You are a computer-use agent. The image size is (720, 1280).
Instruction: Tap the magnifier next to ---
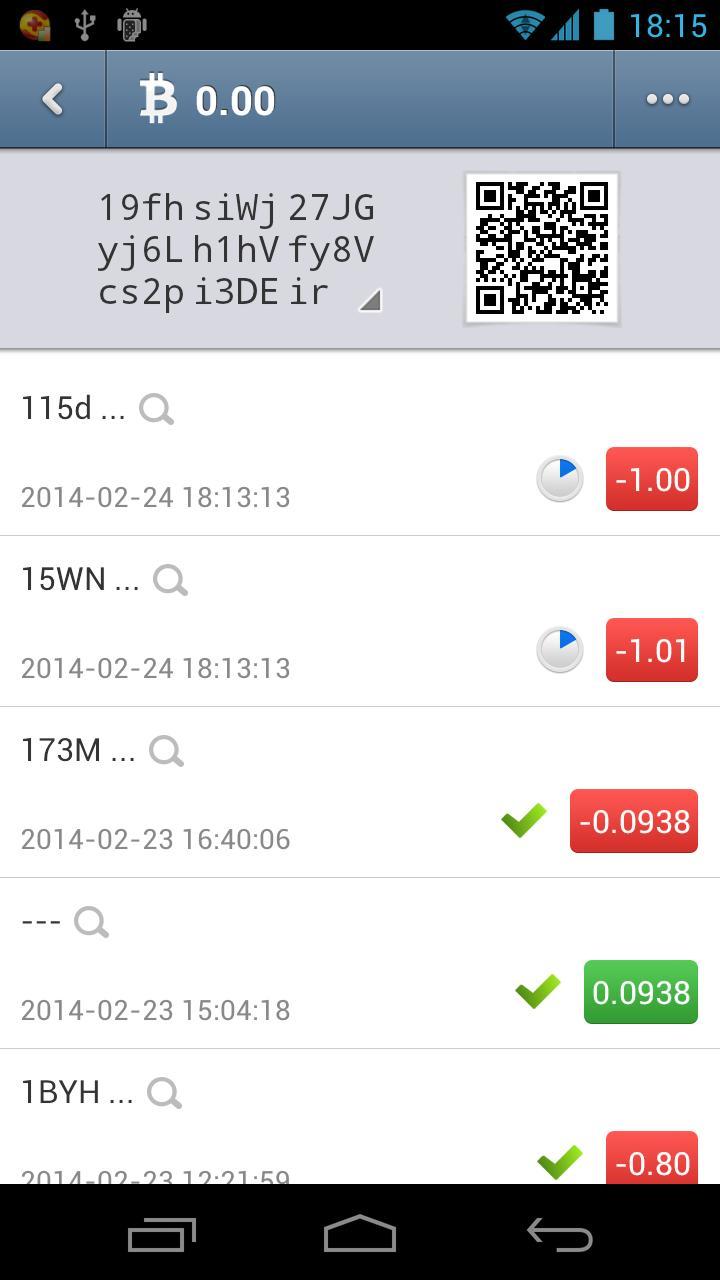click(91, 922)
